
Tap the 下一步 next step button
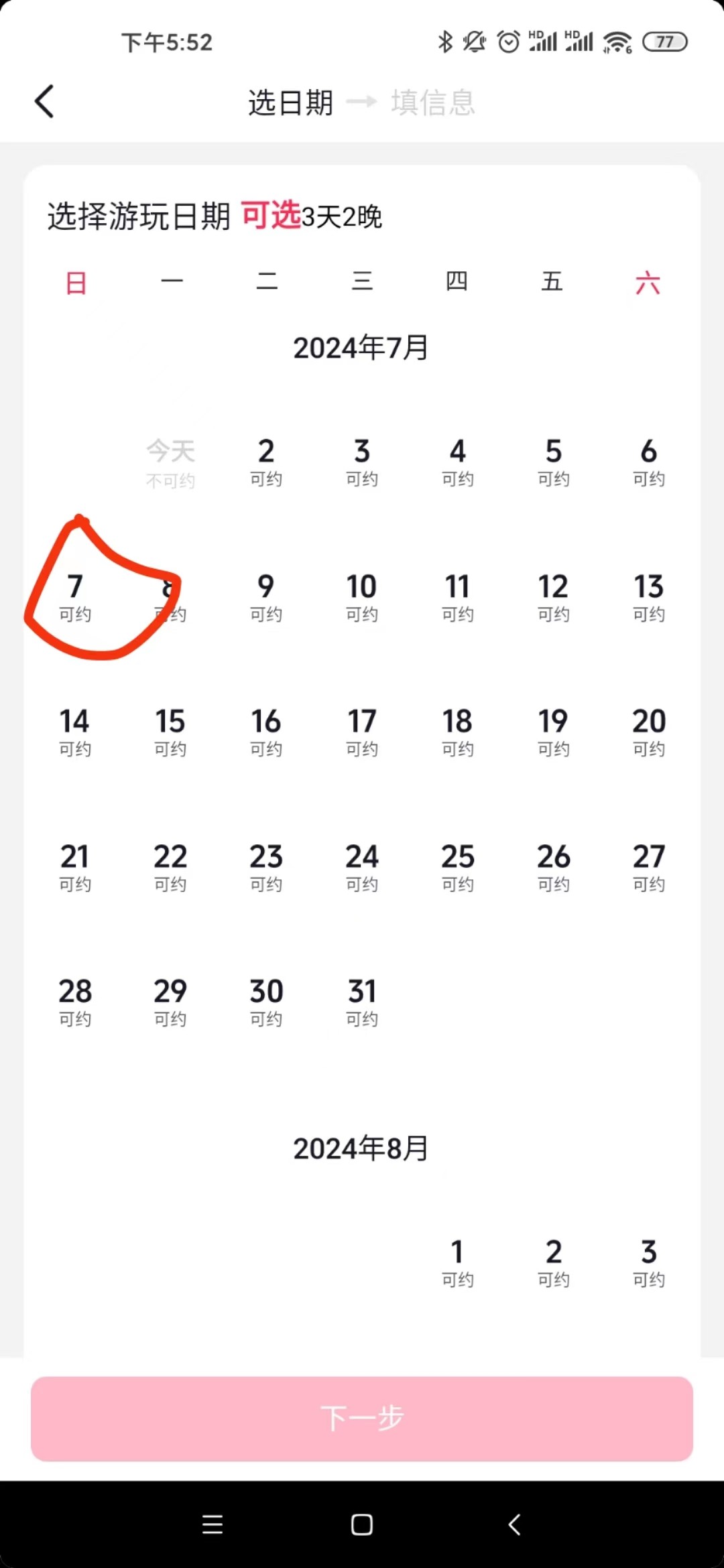tap(362, 1419)
